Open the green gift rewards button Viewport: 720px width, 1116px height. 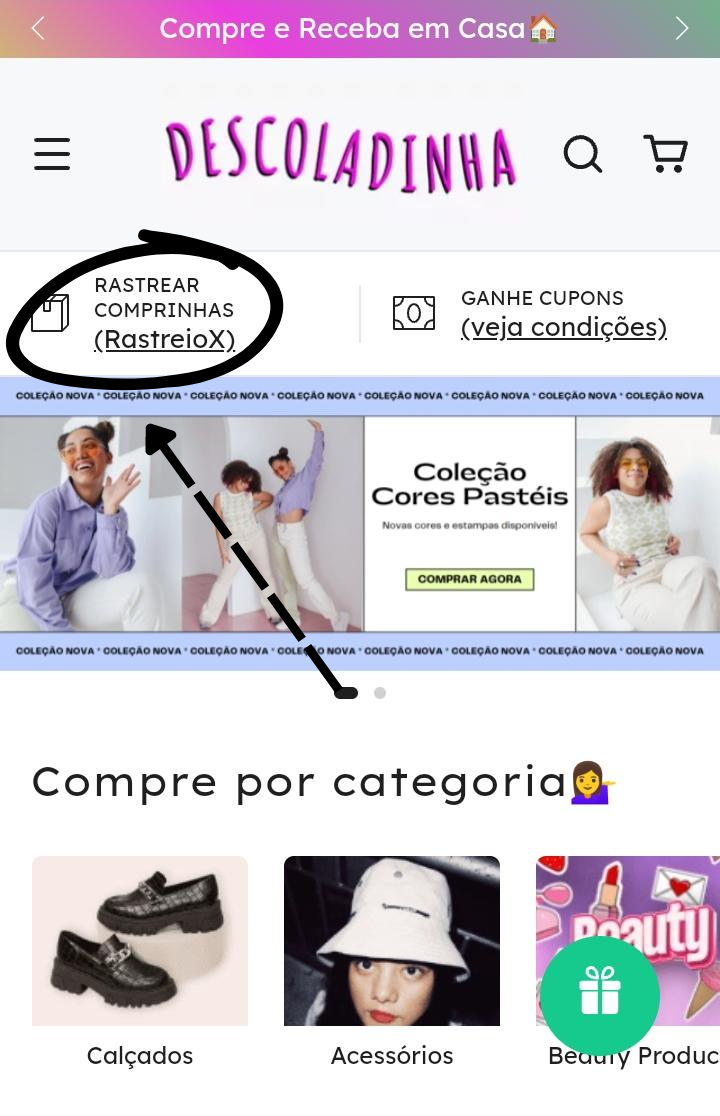[600, 995]
